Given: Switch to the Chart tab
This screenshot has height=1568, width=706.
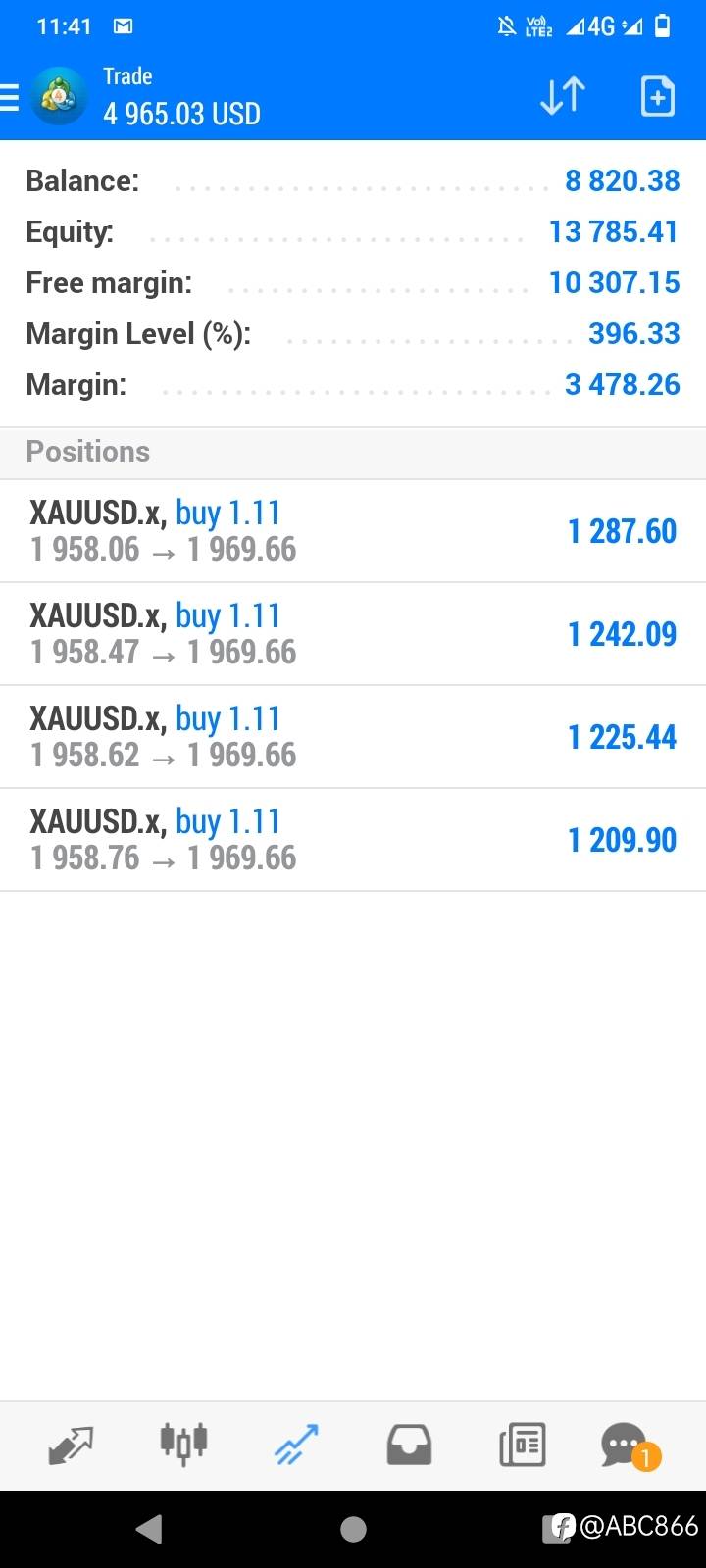Looking at the screenshot, I should 183,1445.
